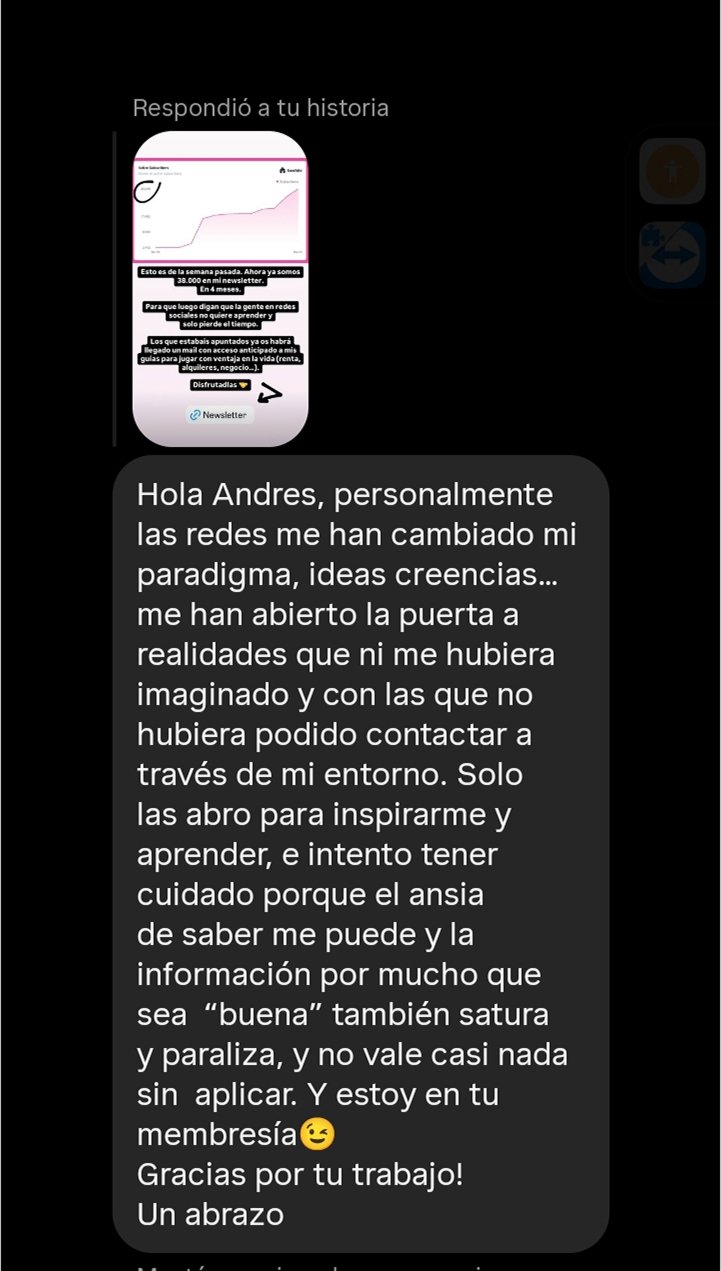The height and width of the screenshot is (1271, 721).
Task: Open the replied story thumbnail
Action: point(220,288)
